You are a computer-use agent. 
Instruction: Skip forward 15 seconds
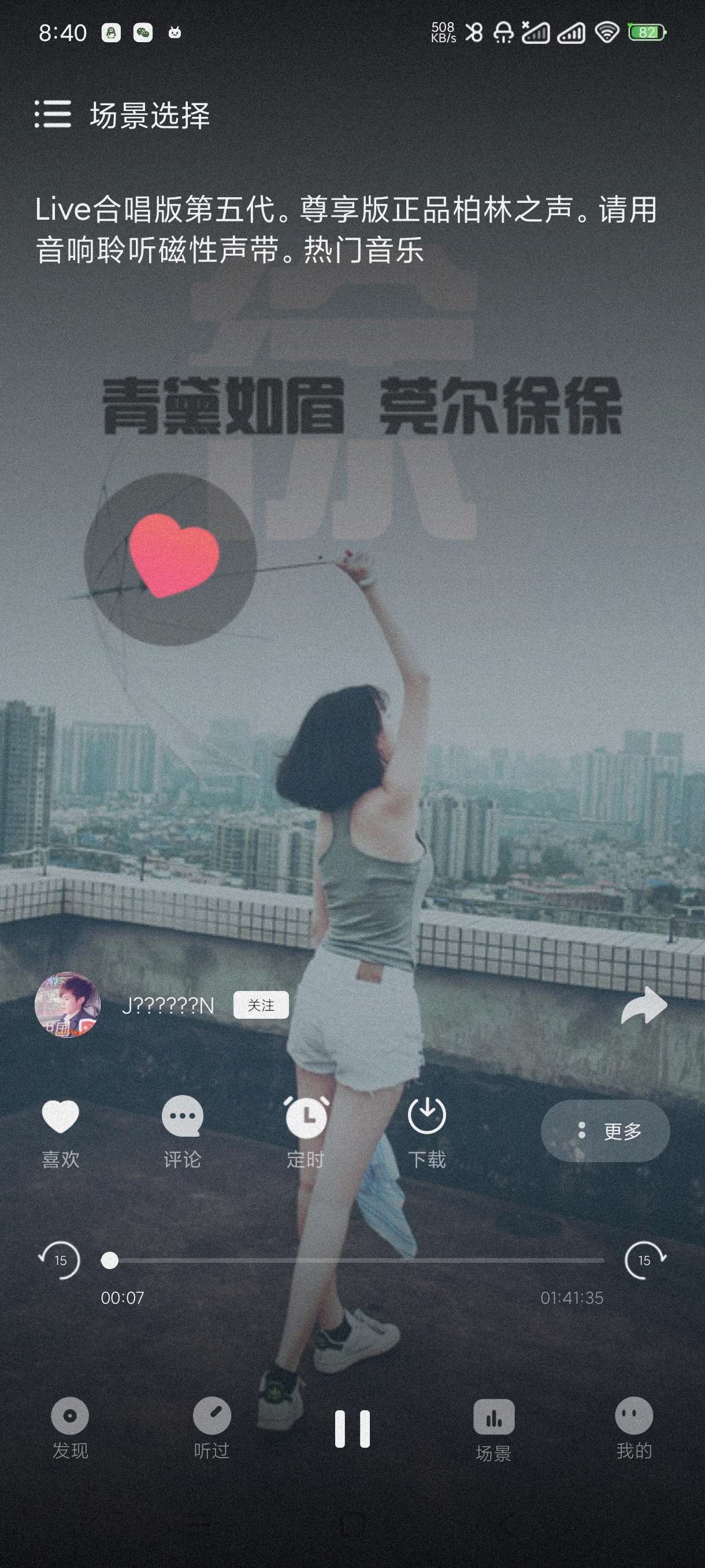644,1260
